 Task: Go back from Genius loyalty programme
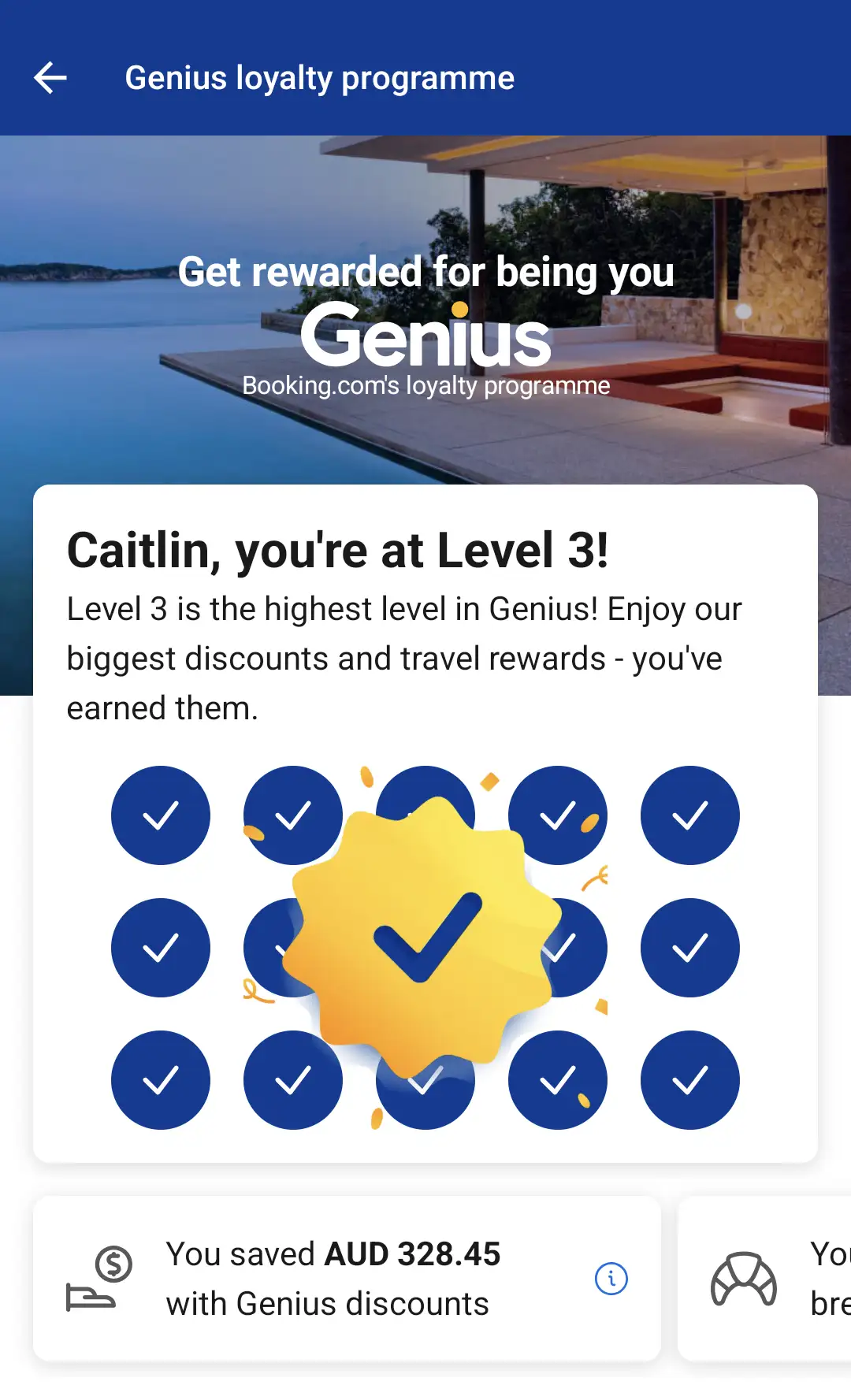pyautogui.click(x=50, y=78)
